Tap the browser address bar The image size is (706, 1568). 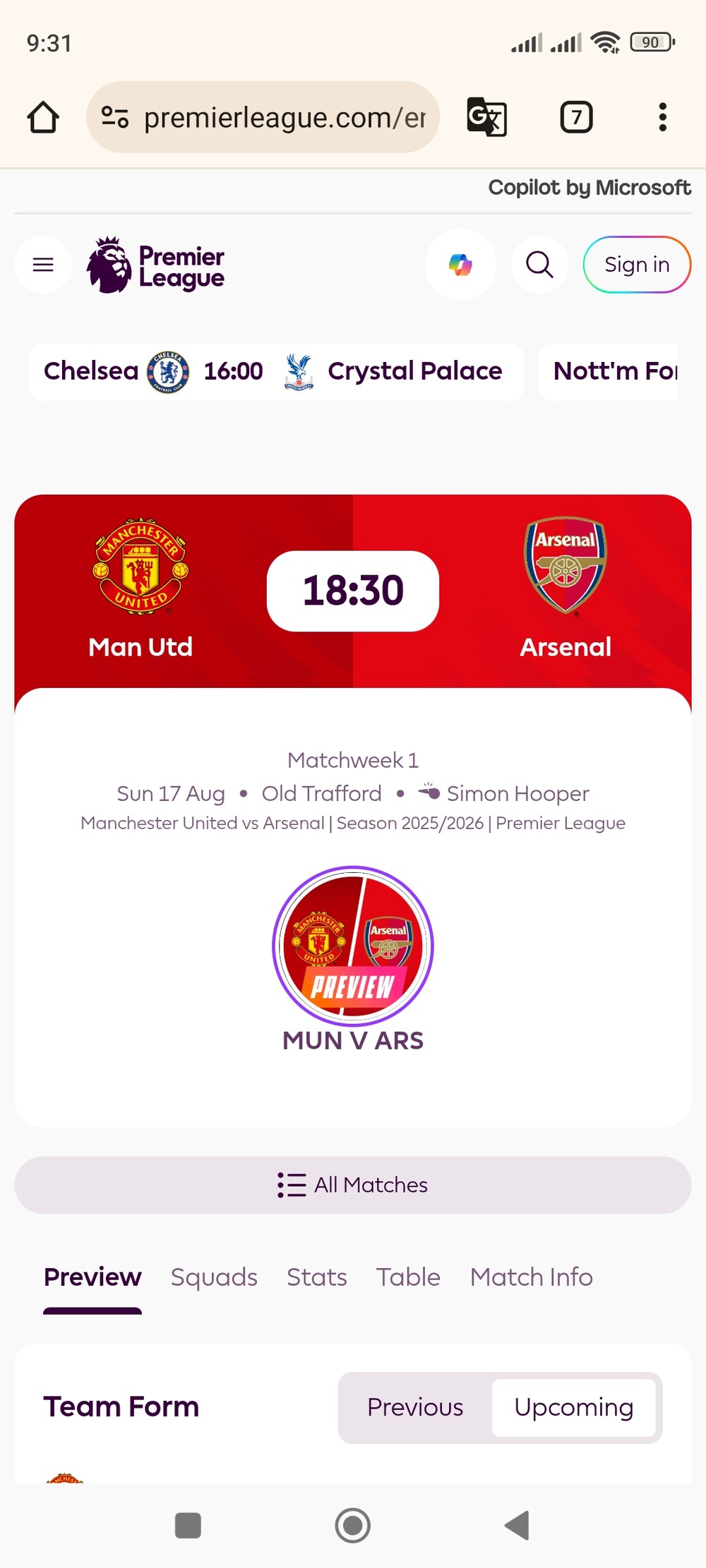(x=263, y=117)
